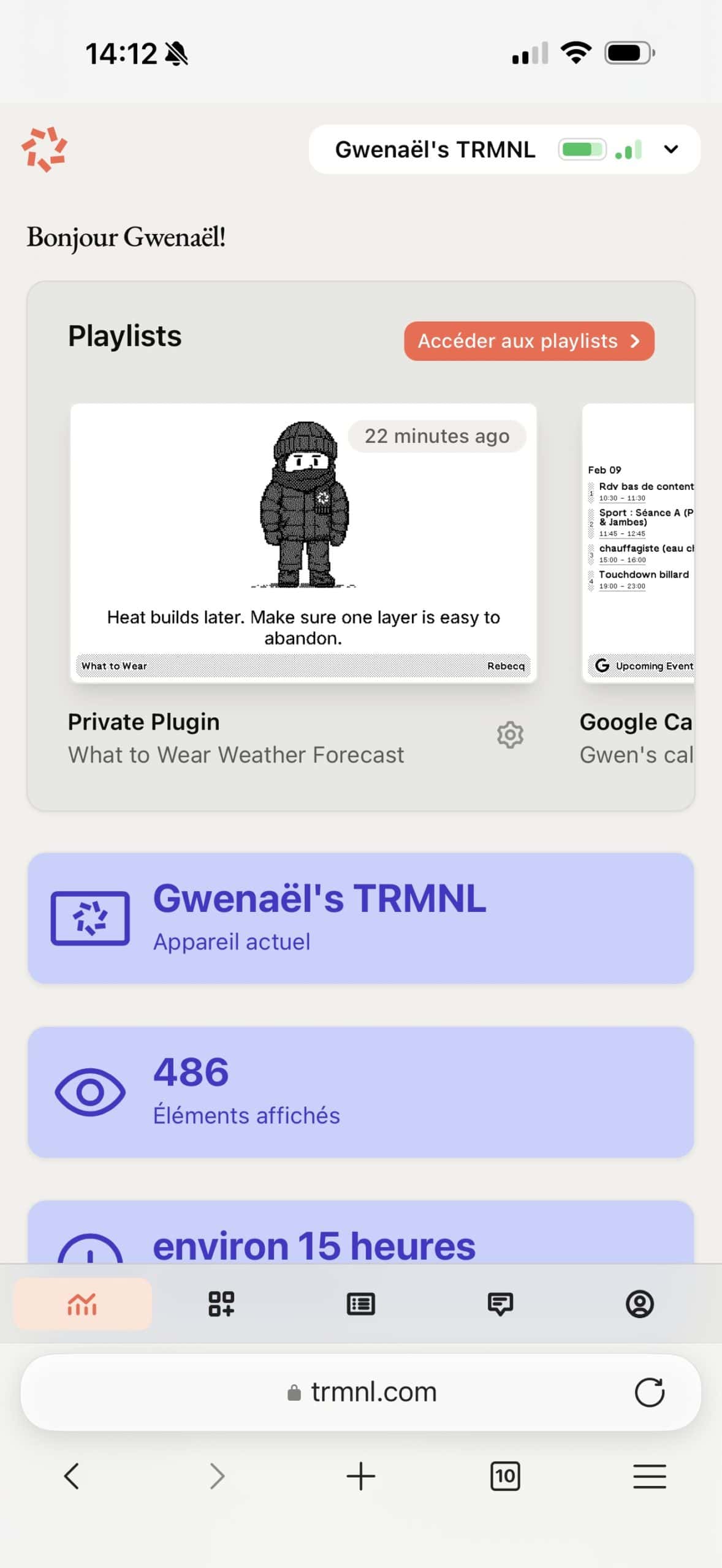
Task: Reload the trmnl.com page
Action: (649, 1392)
